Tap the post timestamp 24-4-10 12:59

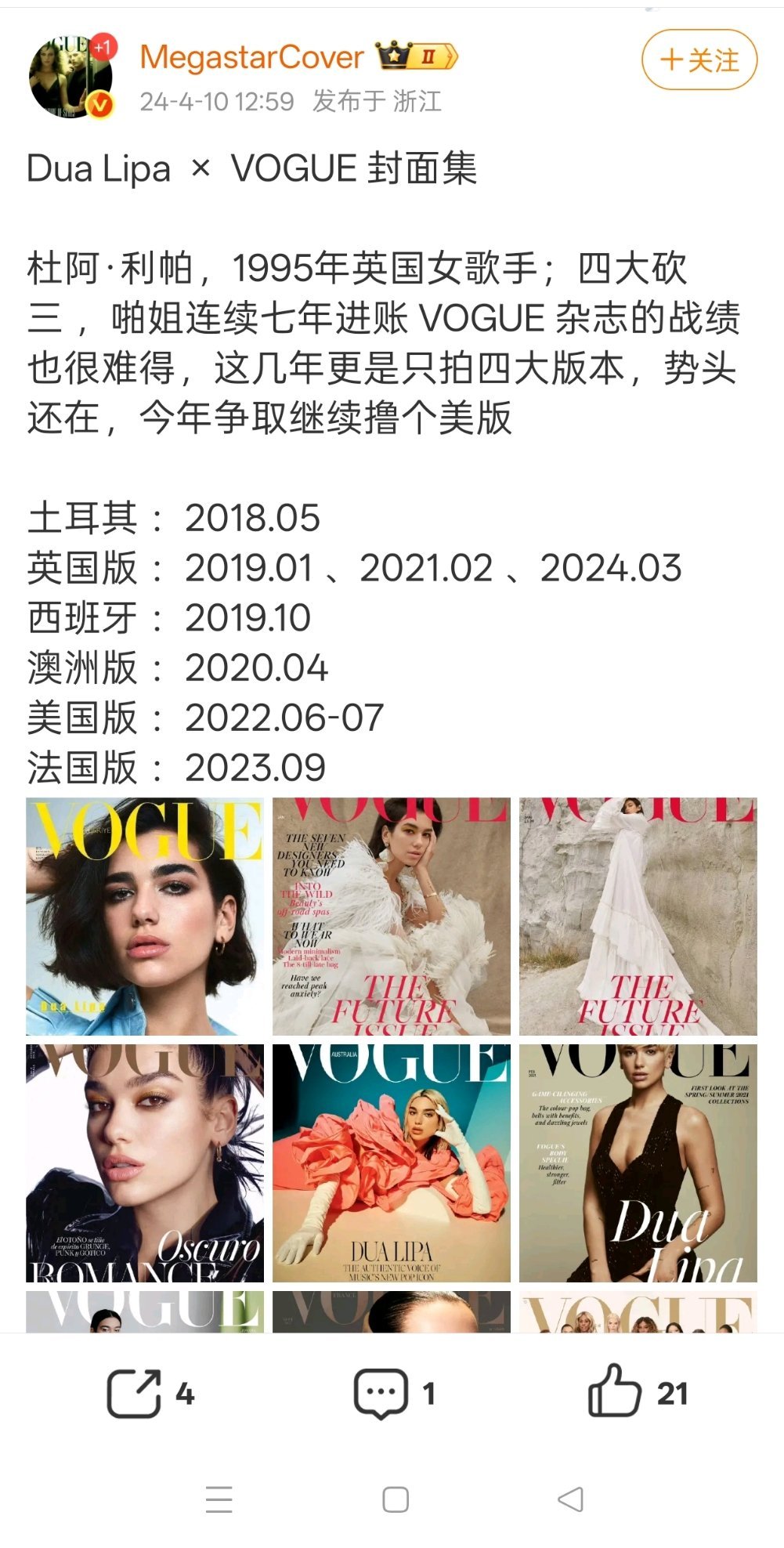[x=219, y=102]
